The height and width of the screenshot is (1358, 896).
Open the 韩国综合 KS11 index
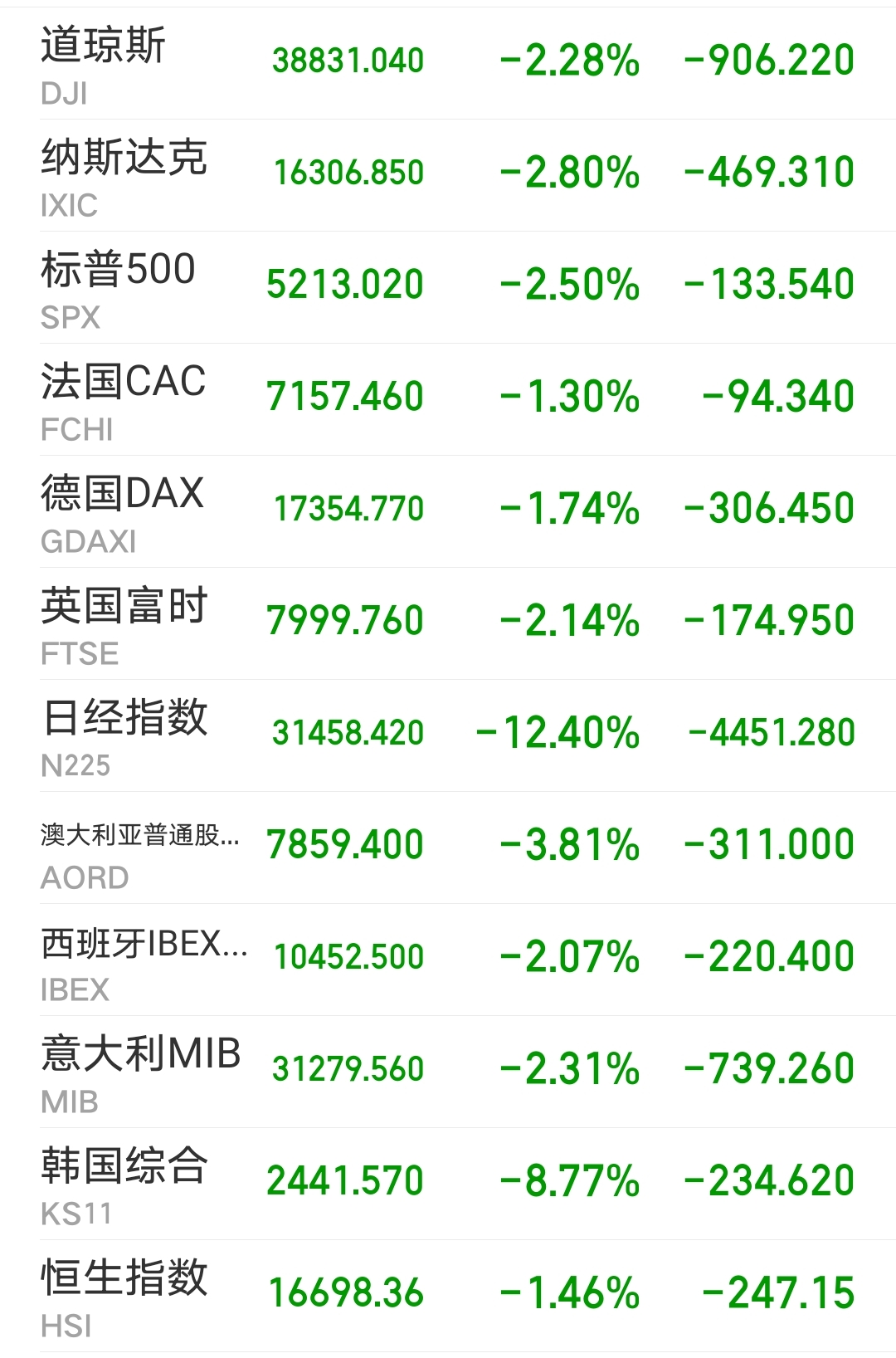click(448, 1184)
